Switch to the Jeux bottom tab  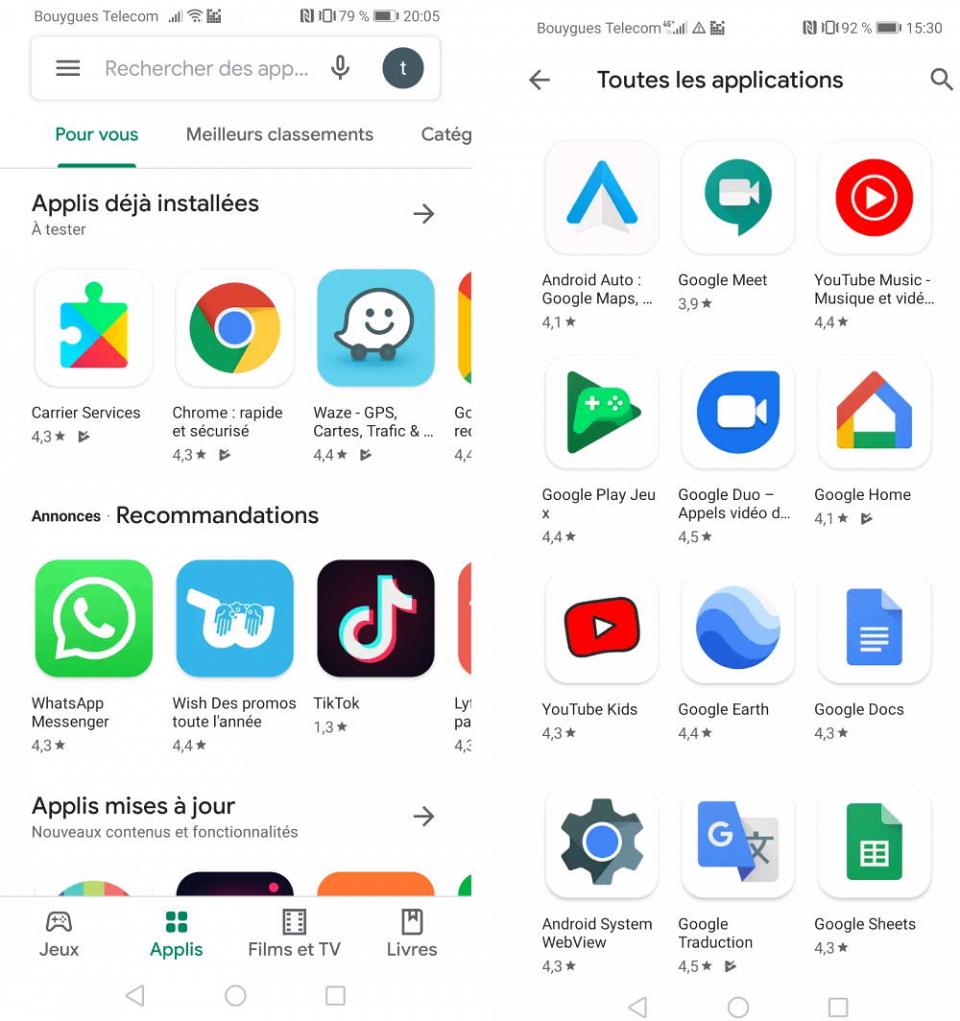[59, 933]
